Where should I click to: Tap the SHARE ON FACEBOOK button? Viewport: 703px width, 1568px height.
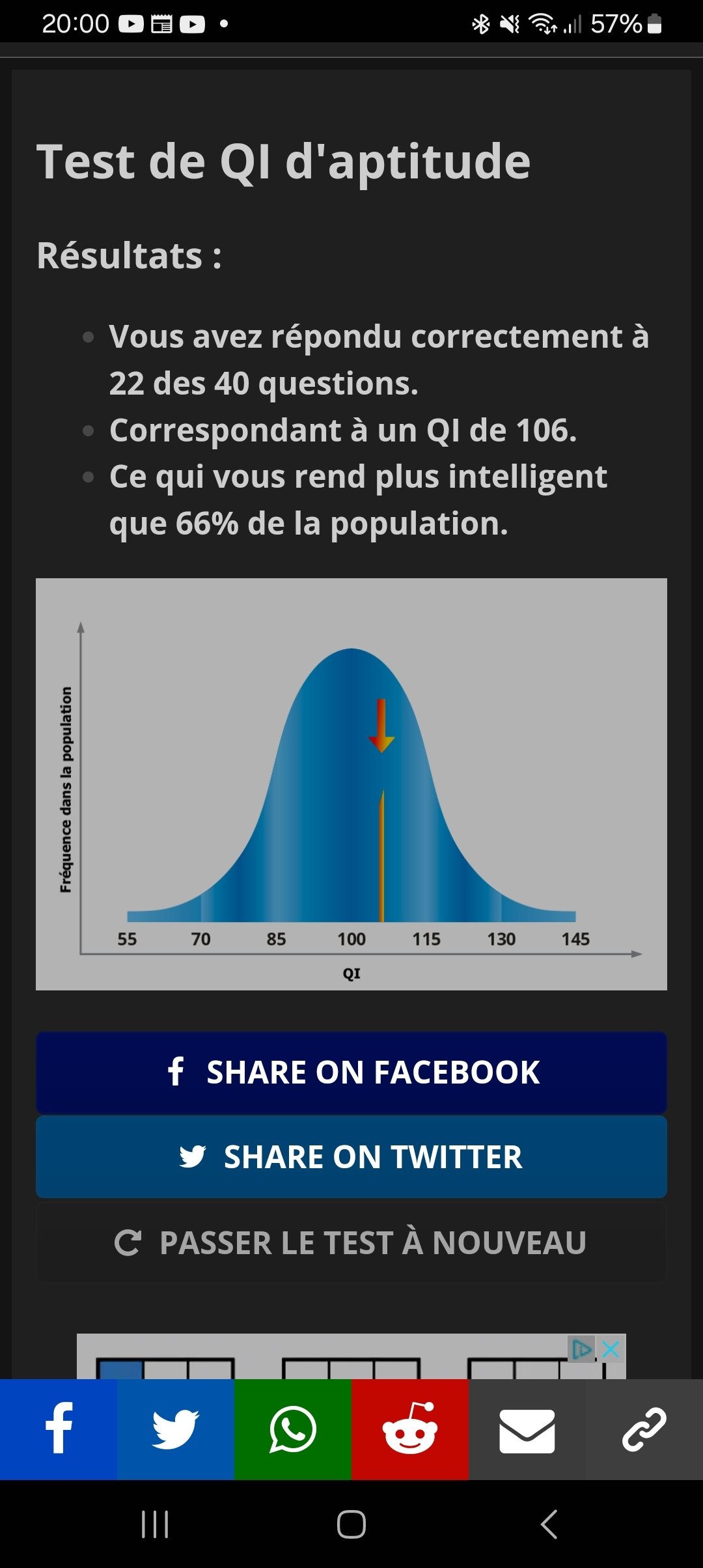351,1072
